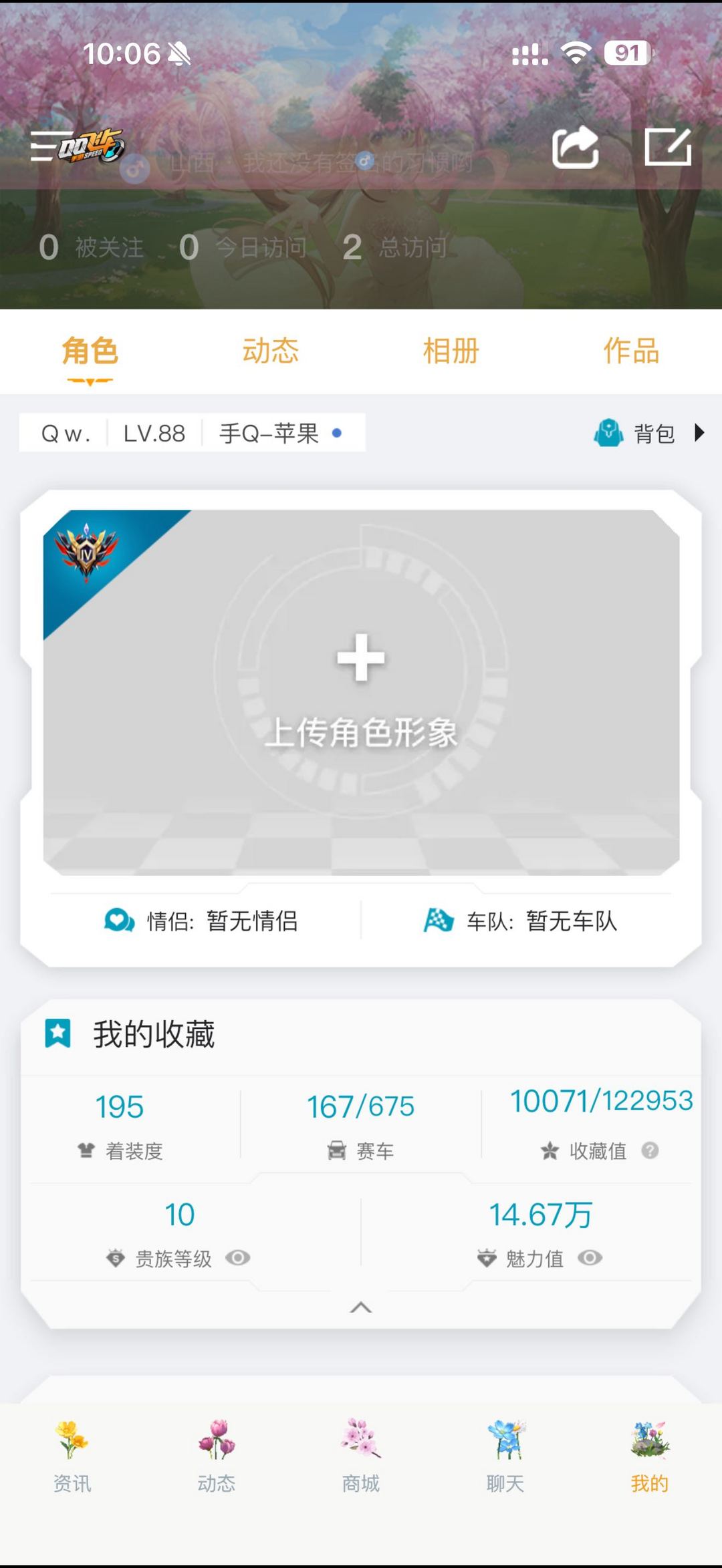Switch to the 动态 top tab
This screenshot has height=1568, width=722.
coord(270,351)
